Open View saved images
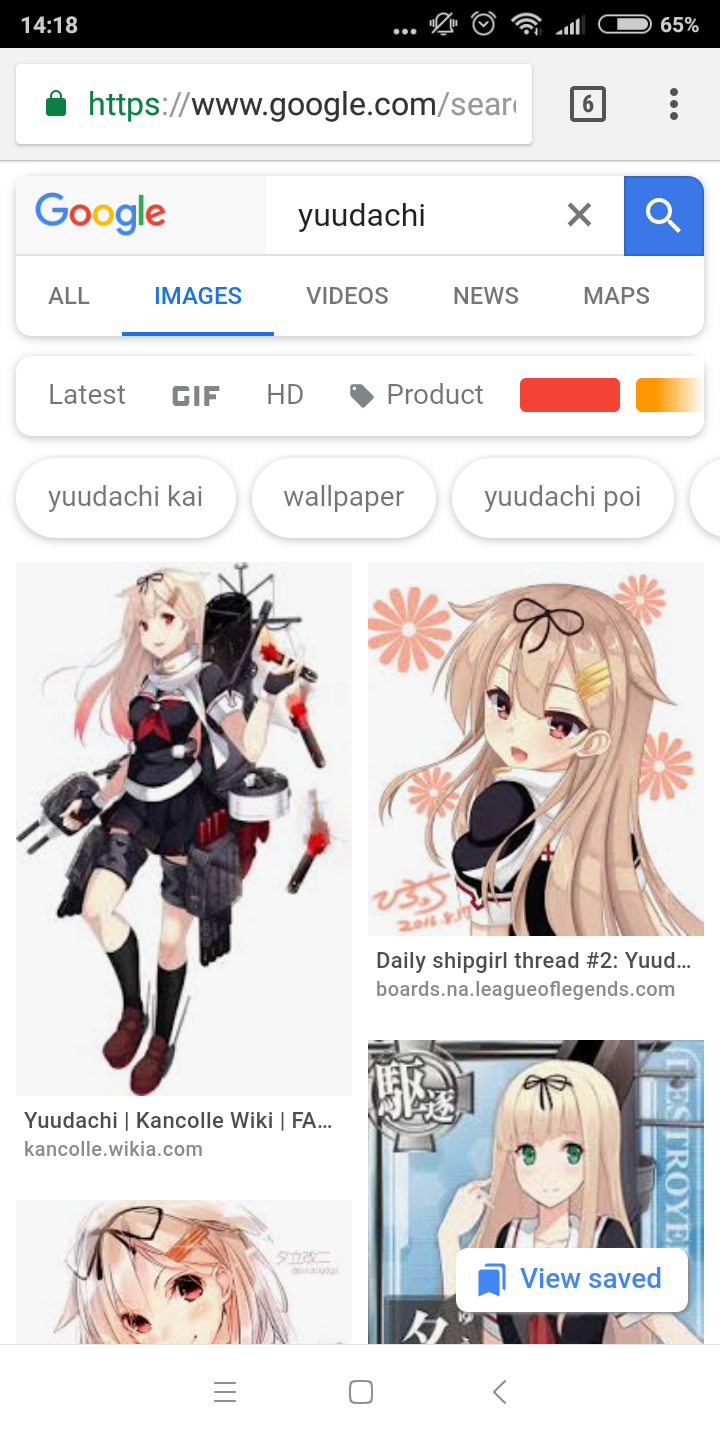720x1440 pixels. pyautogui.click(x=572, y=1279)
